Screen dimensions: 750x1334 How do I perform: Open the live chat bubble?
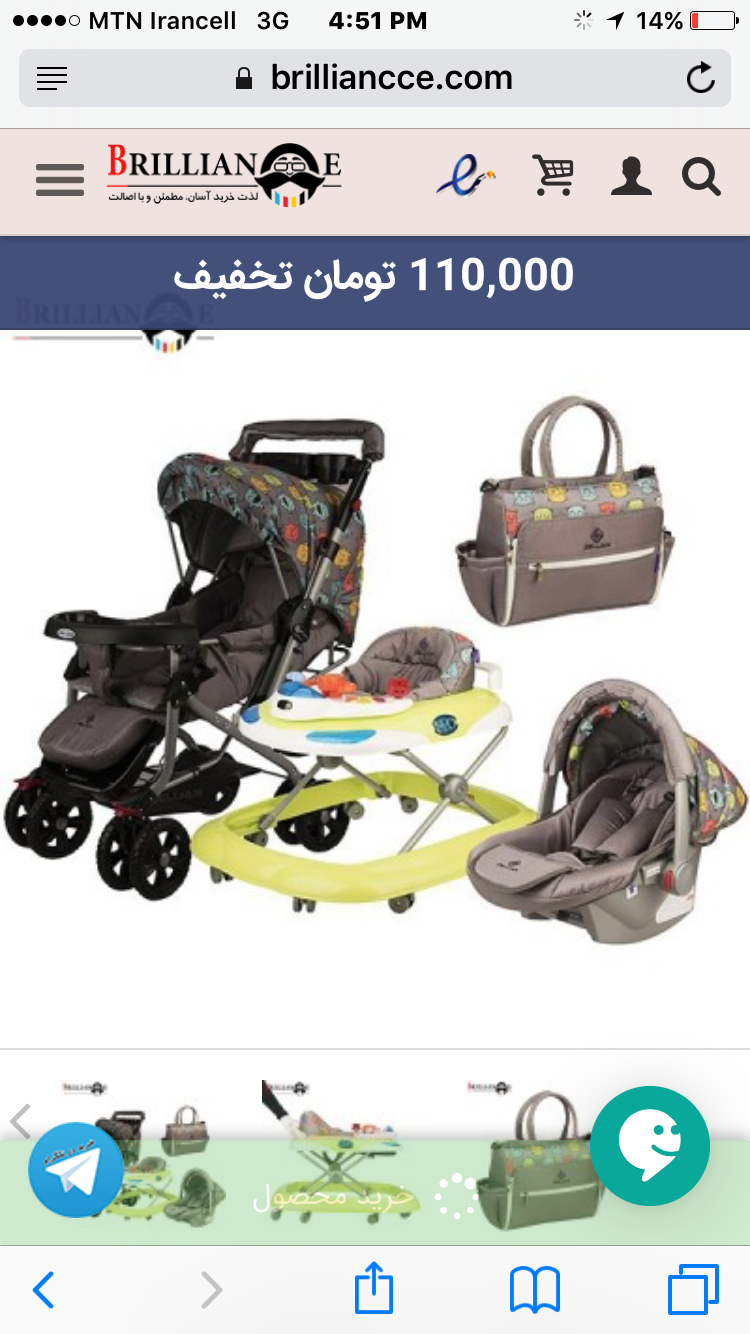coord(650,1146)
